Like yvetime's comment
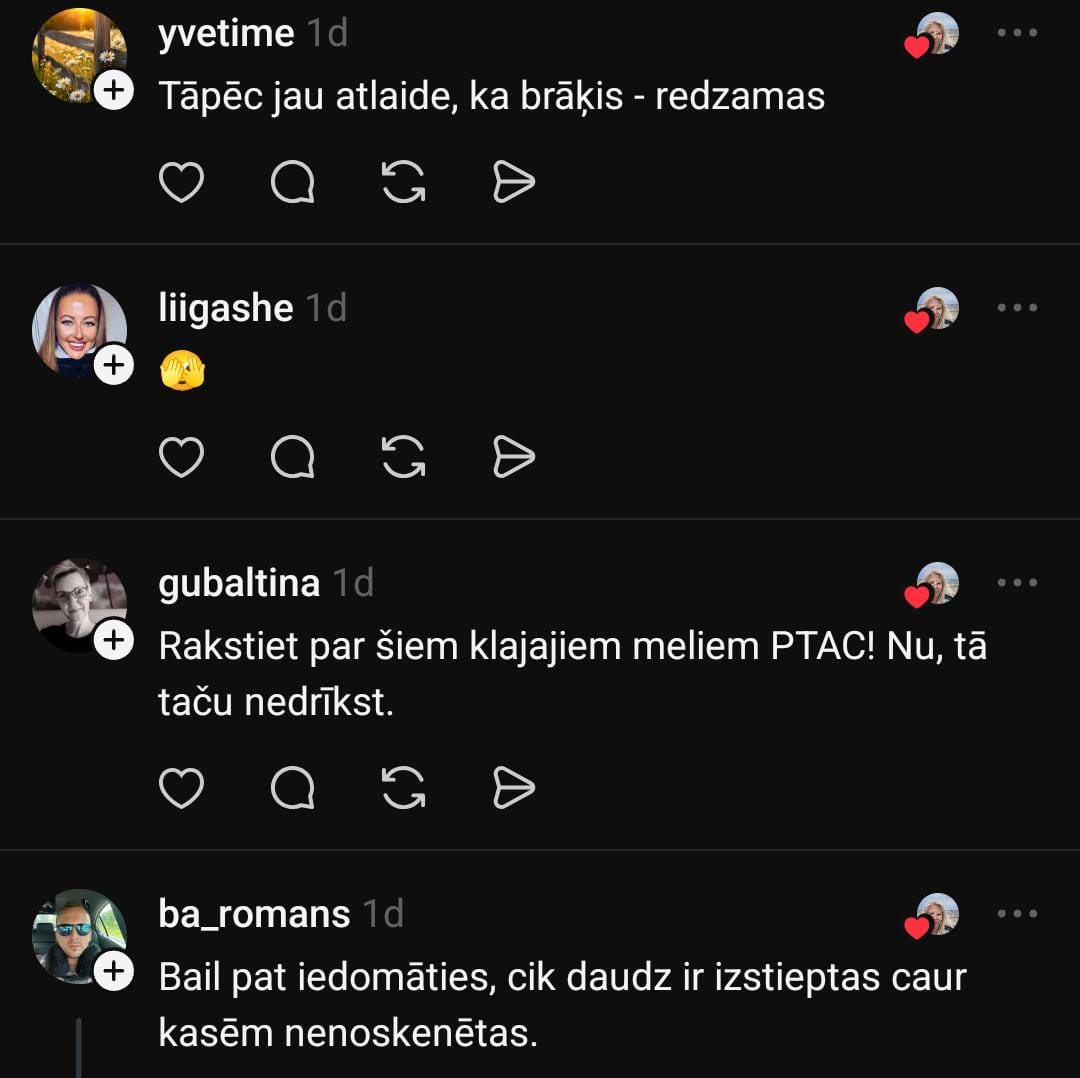Image resolution: width=1080 pixels, height=1078 pixels. tap(182, 182)
